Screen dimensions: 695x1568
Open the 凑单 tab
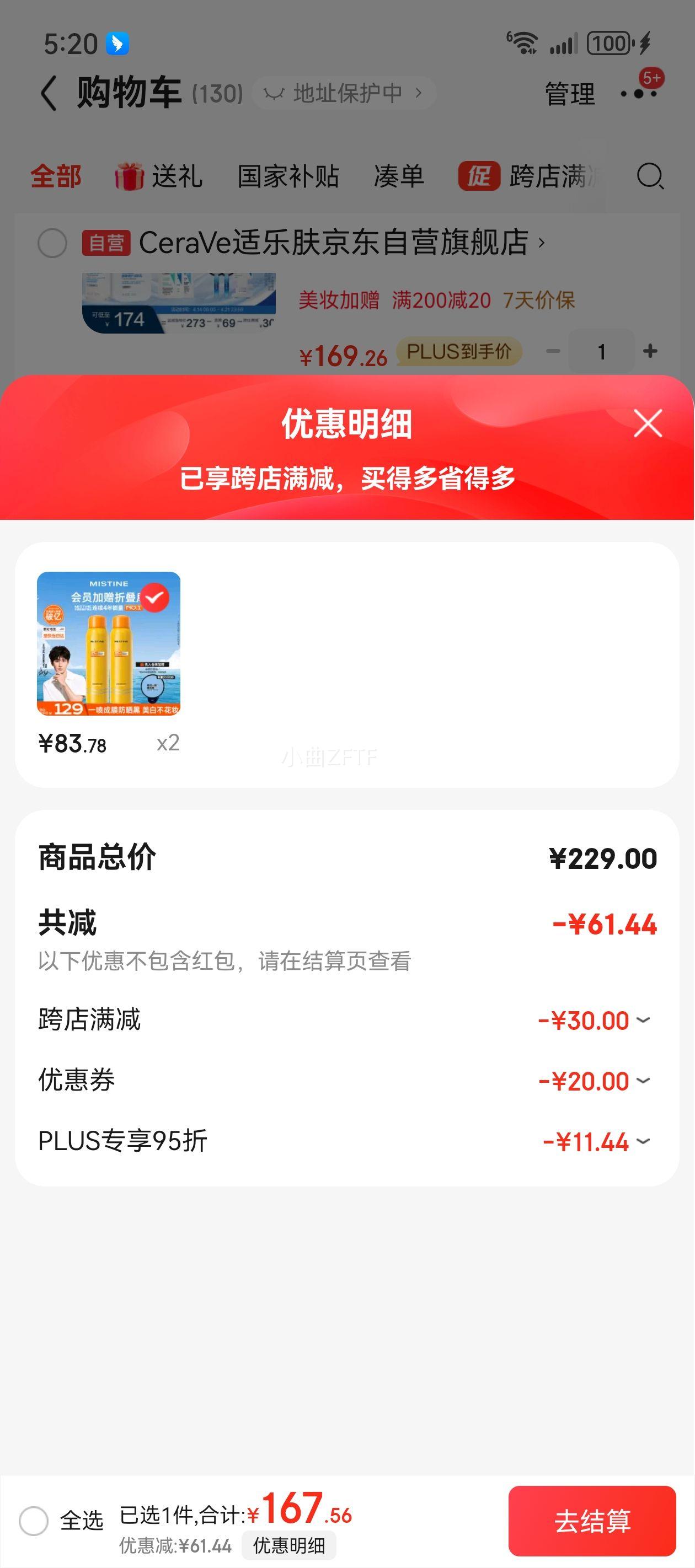(x=399, y=177)
